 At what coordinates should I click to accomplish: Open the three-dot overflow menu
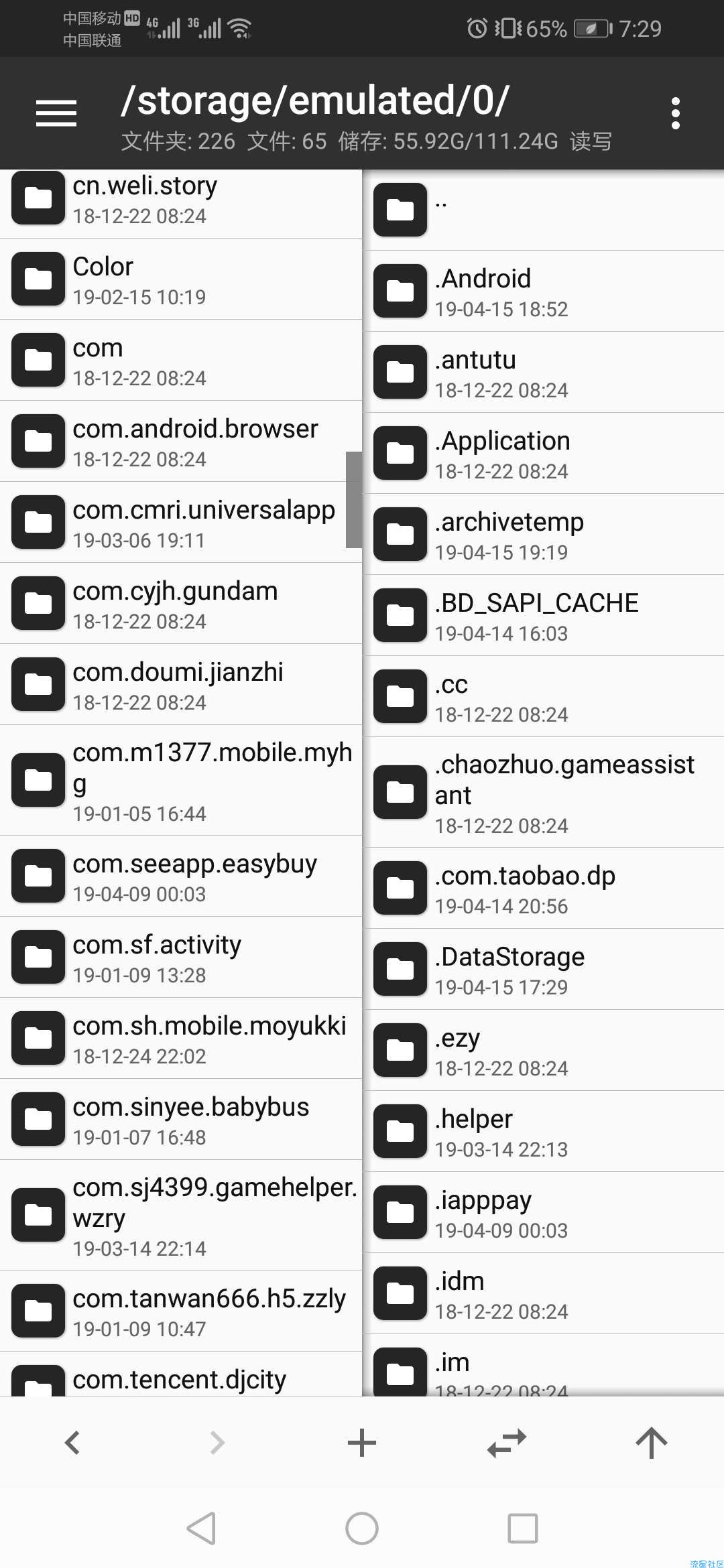[675, 113]
